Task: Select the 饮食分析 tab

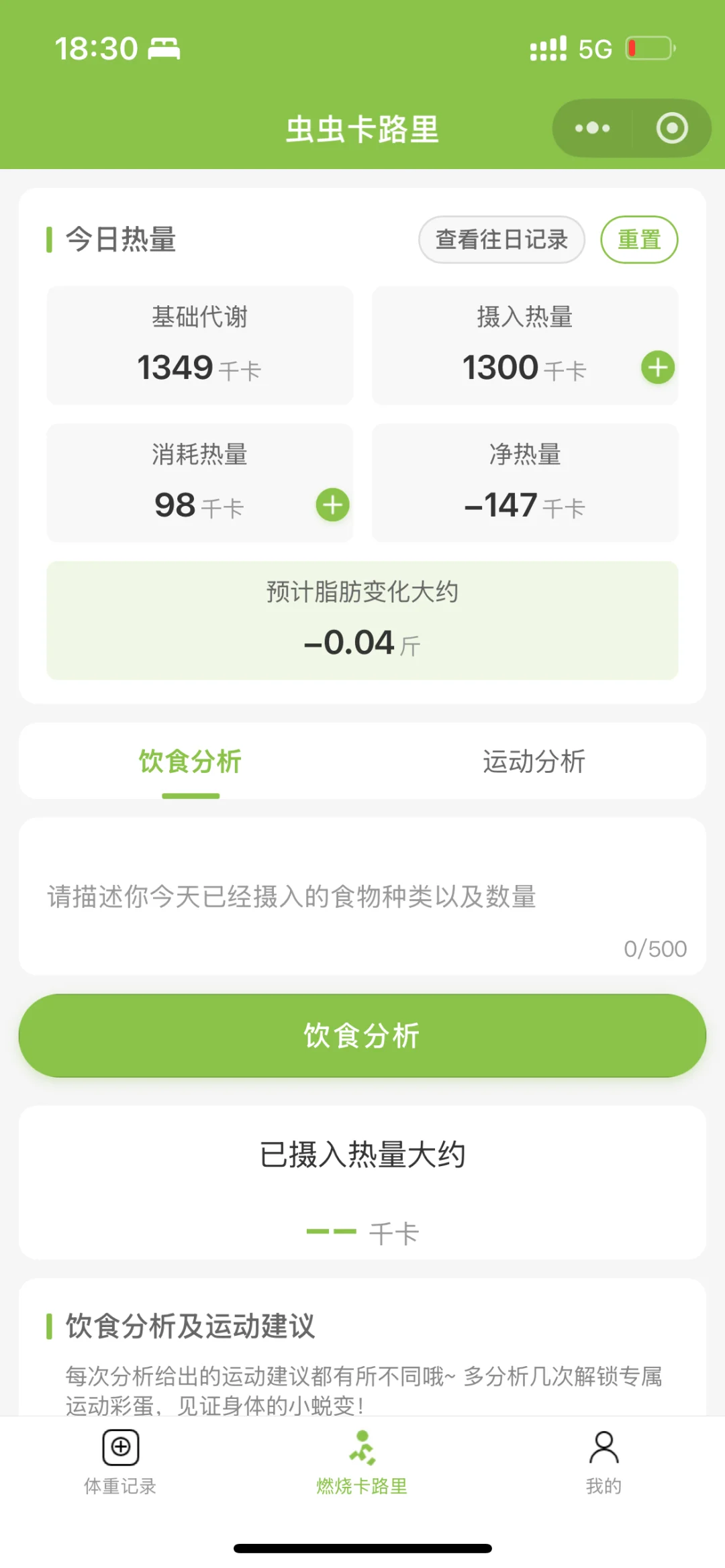Action: point(191,762)
